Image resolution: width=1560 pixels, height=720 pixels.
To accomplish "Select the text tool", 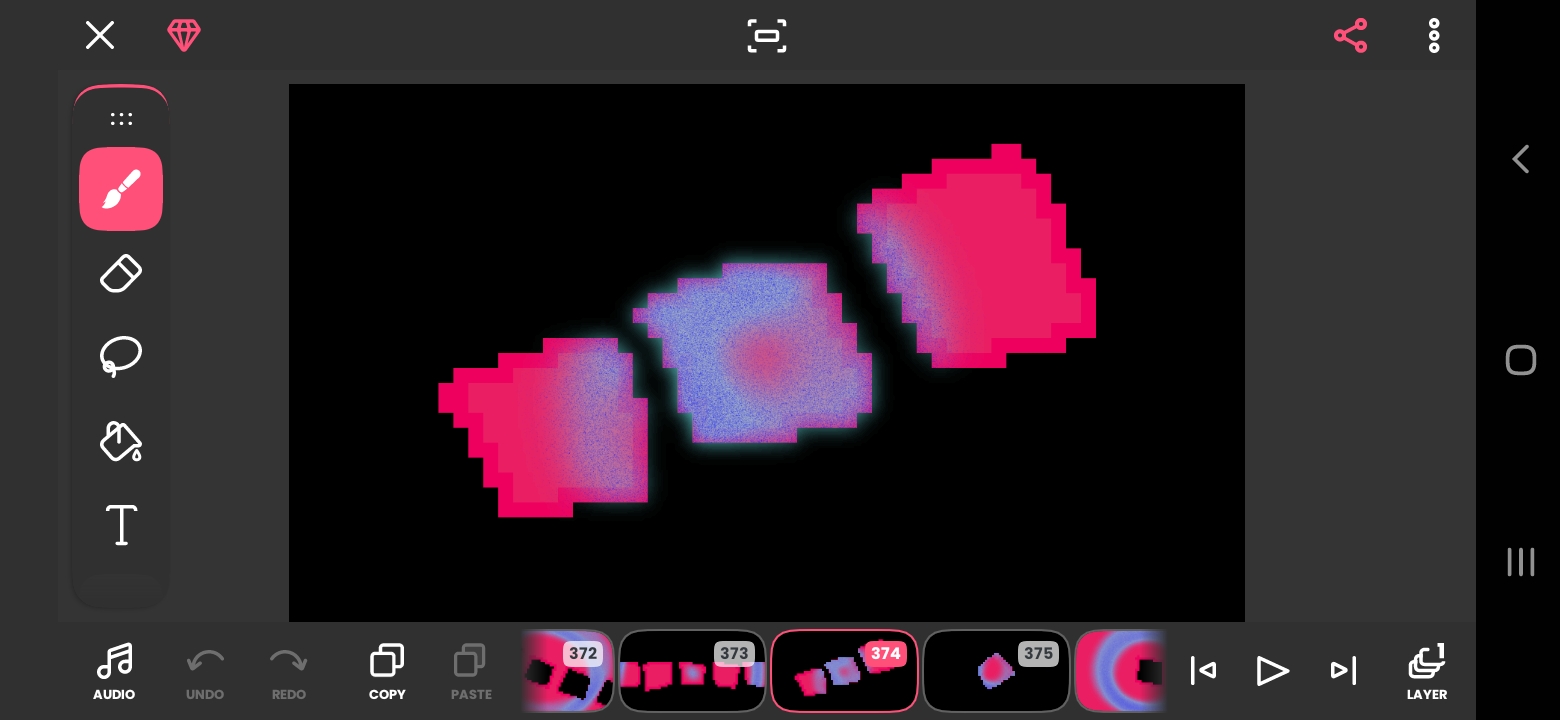I will [121, 525].
